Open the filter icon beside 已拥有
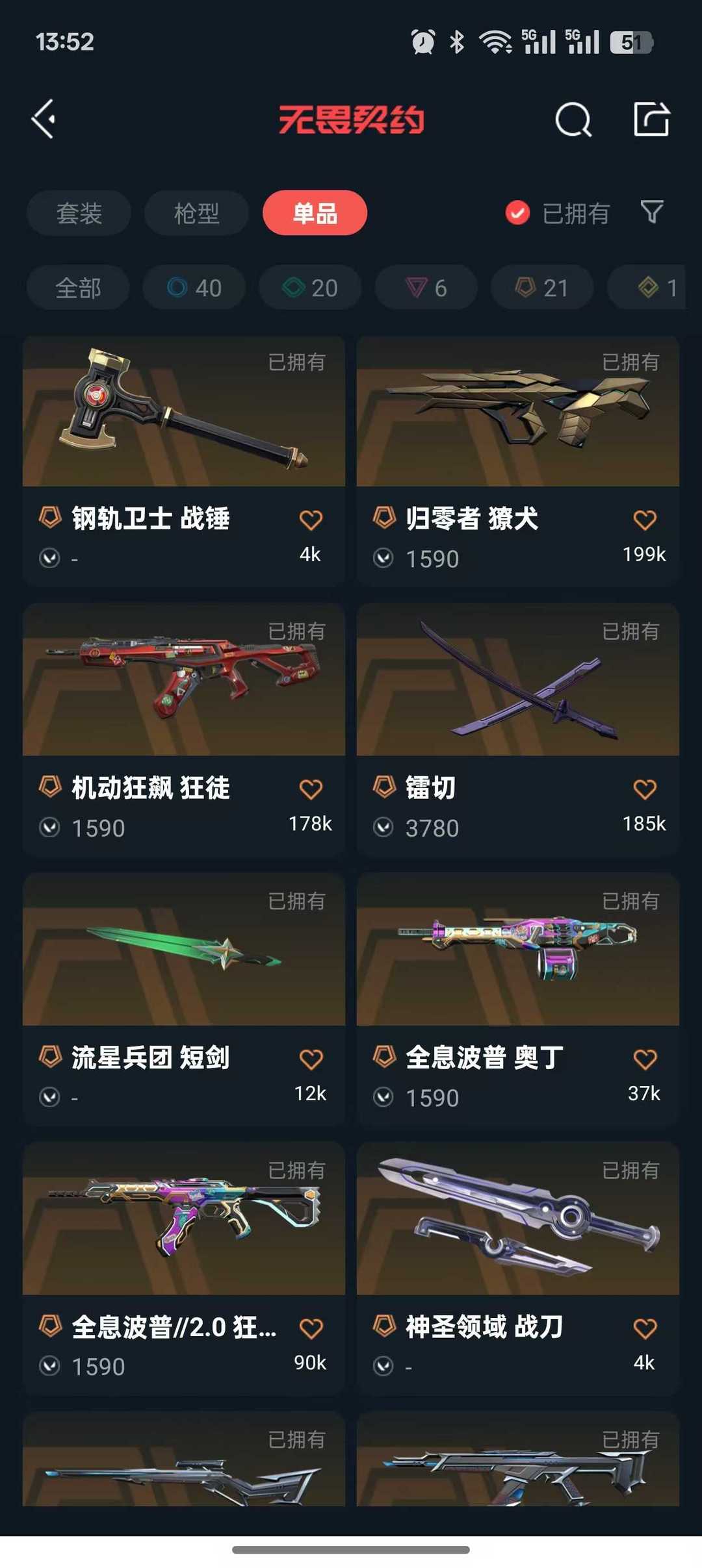 click(651, 212)
